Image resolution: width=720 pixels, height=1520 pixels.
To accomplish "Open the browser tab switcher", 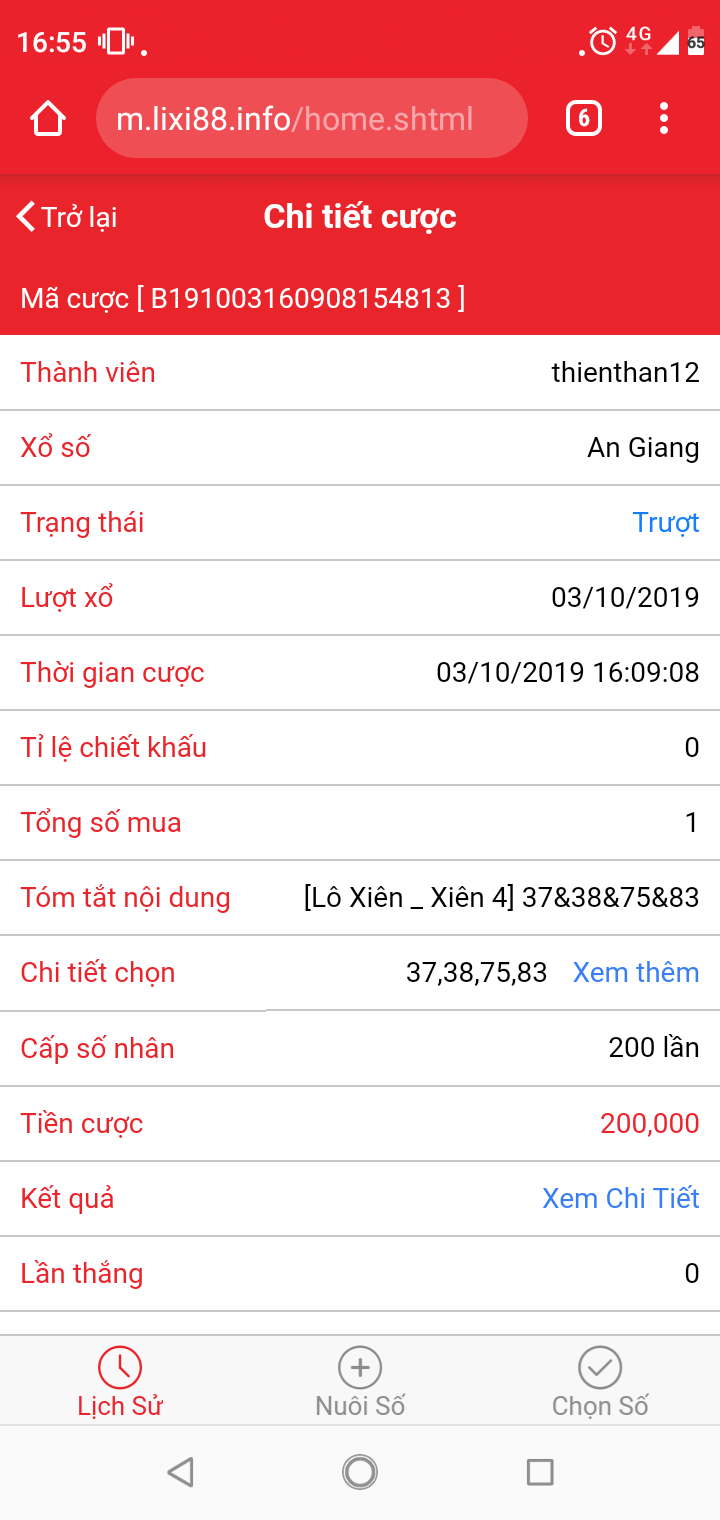I will click(584, 120).
